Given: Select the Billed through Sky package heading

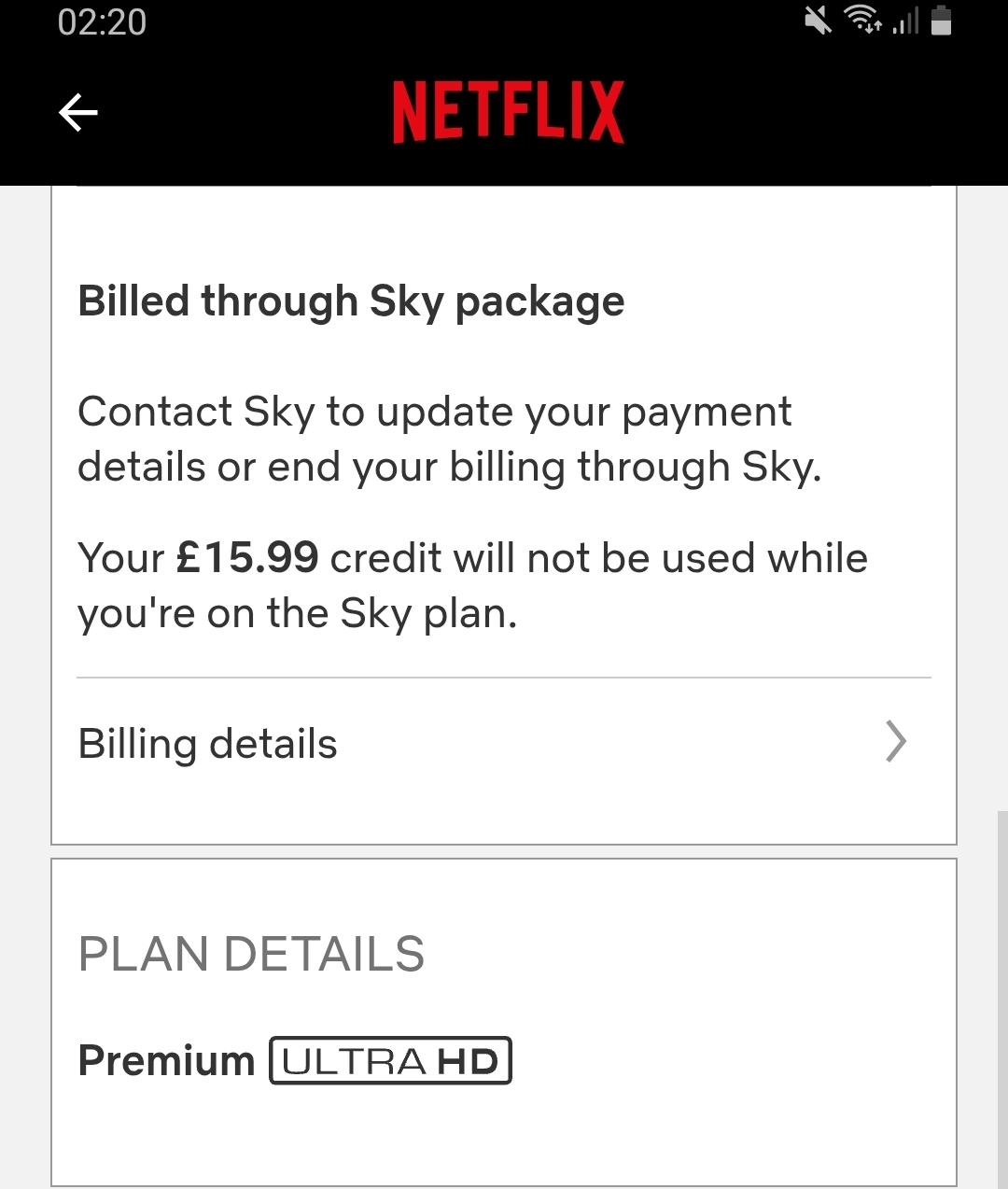Looking at the screenshot, I should pos(352,301).
